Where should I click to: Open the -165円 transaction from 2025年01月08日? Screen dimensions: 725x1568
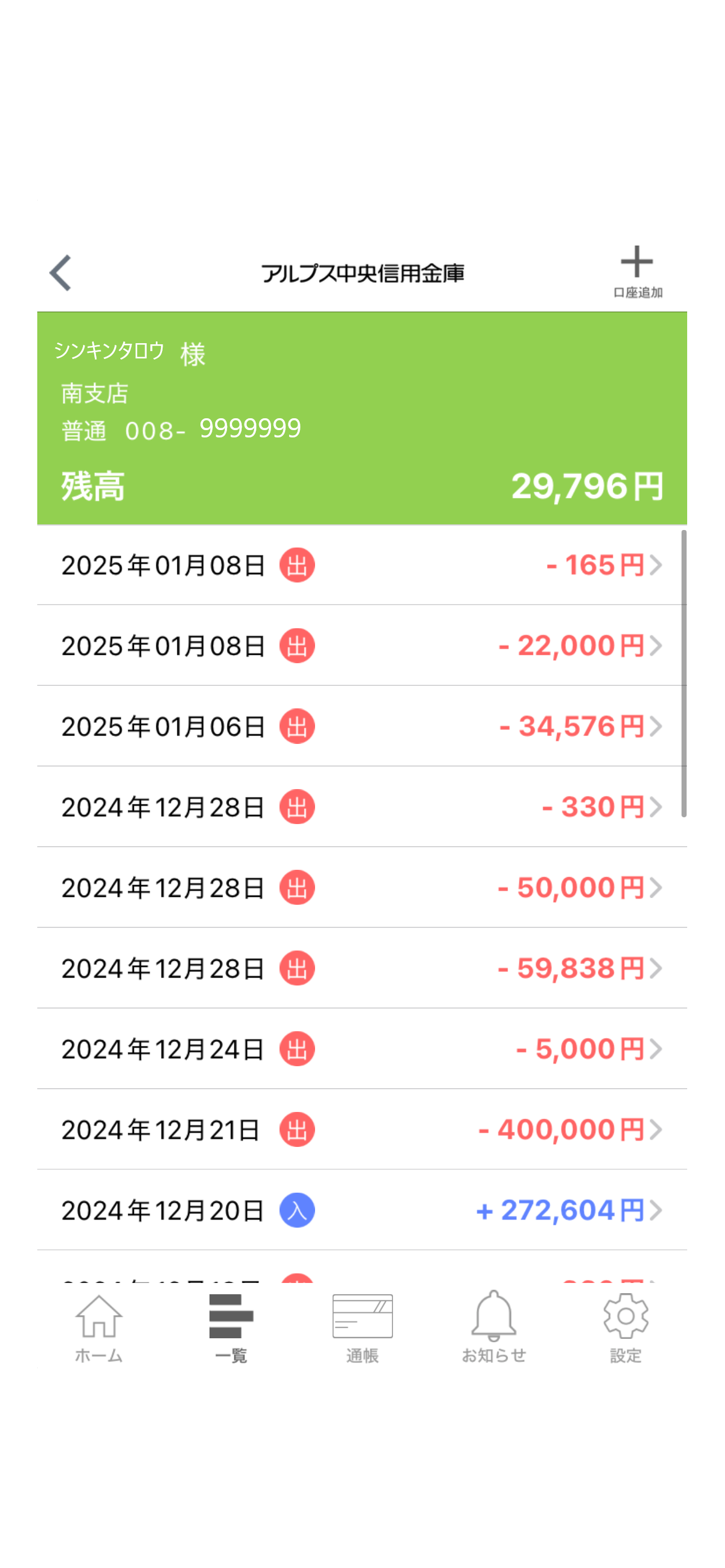tap(361, 565)
